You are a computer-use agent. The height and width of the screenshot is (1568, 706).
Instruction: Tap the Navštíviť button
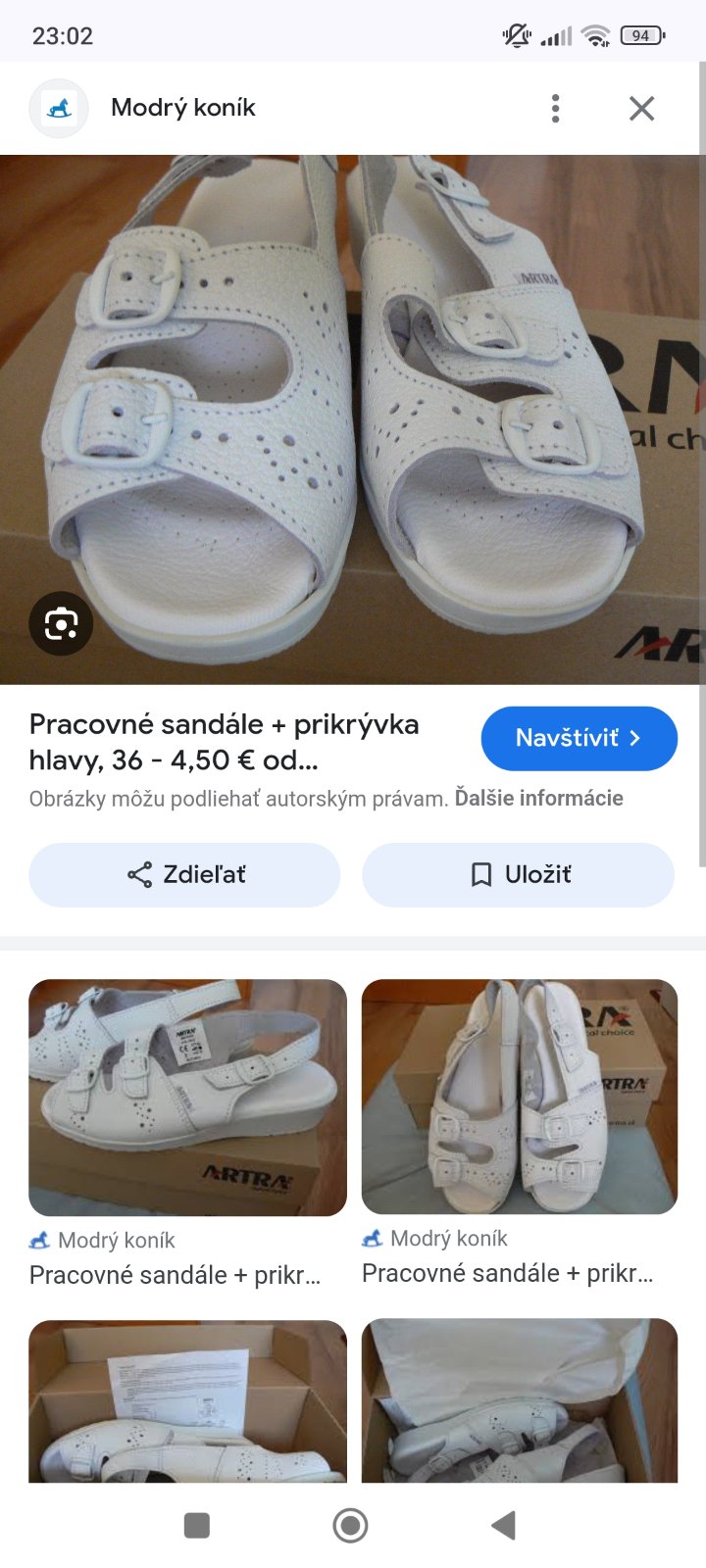579,738
